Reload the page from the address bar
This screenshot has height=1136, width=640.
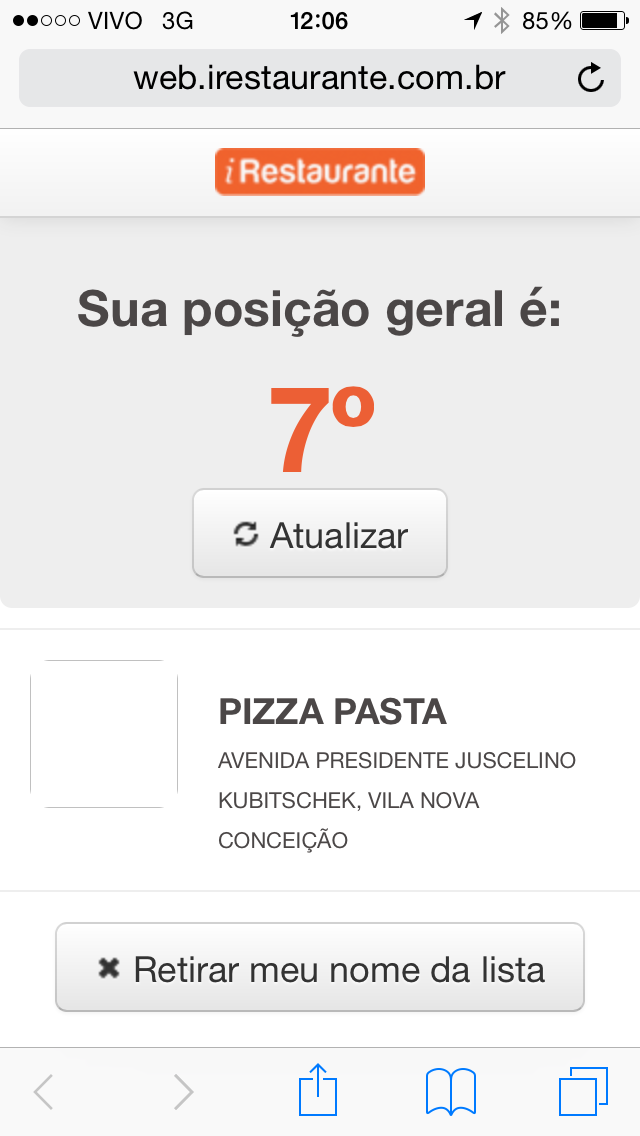pyautogui.click(x=591, y=78)
